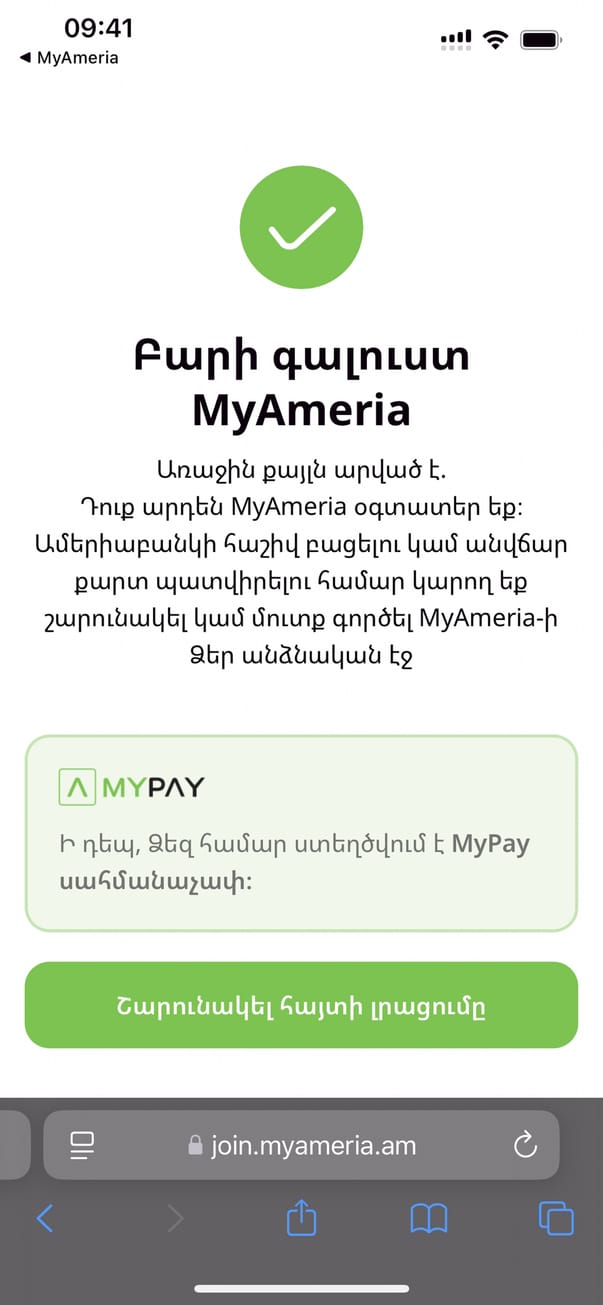Return to the MyAmeria app

coord(68,58)
